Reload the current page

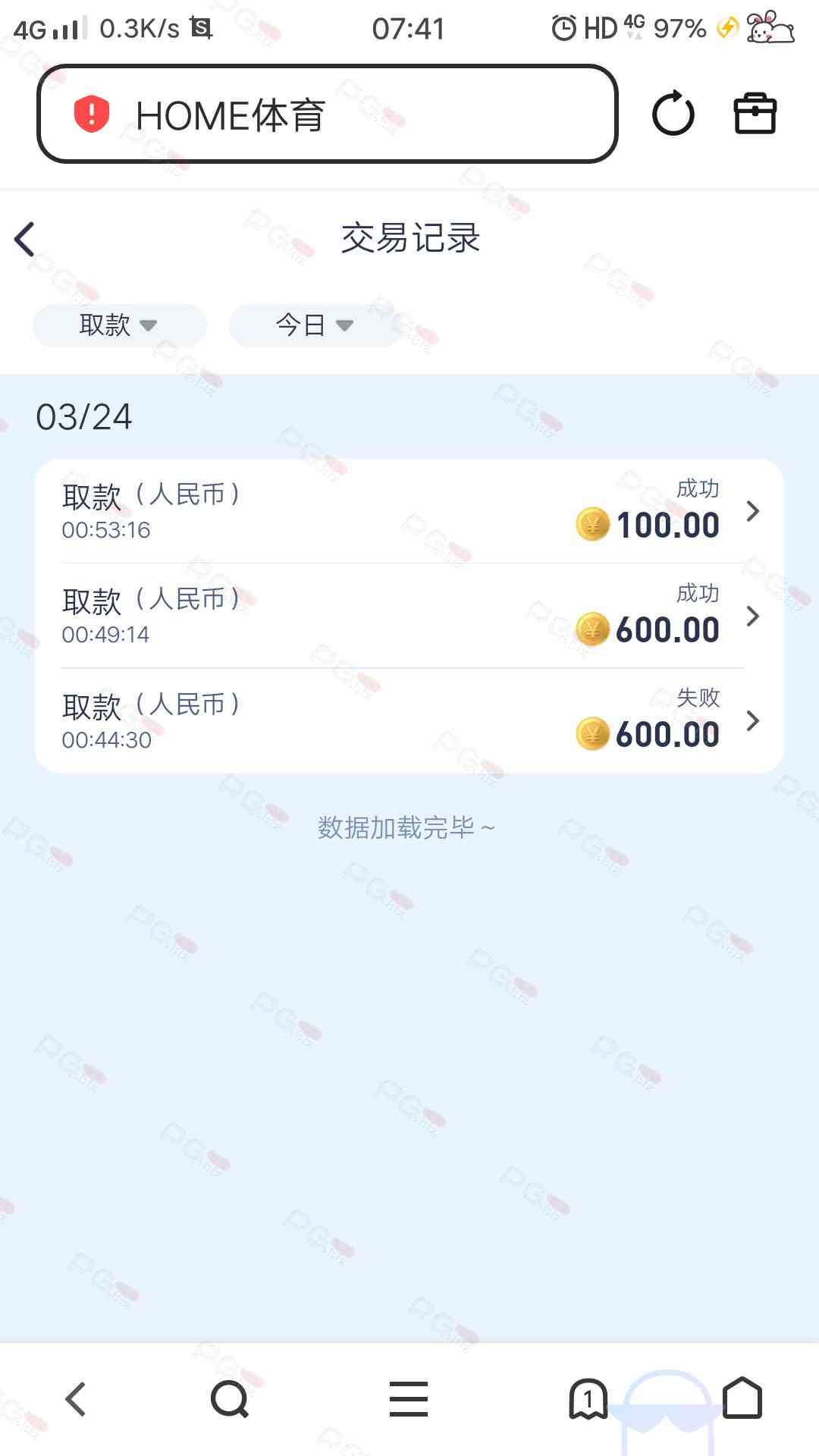tap(673, 115)
